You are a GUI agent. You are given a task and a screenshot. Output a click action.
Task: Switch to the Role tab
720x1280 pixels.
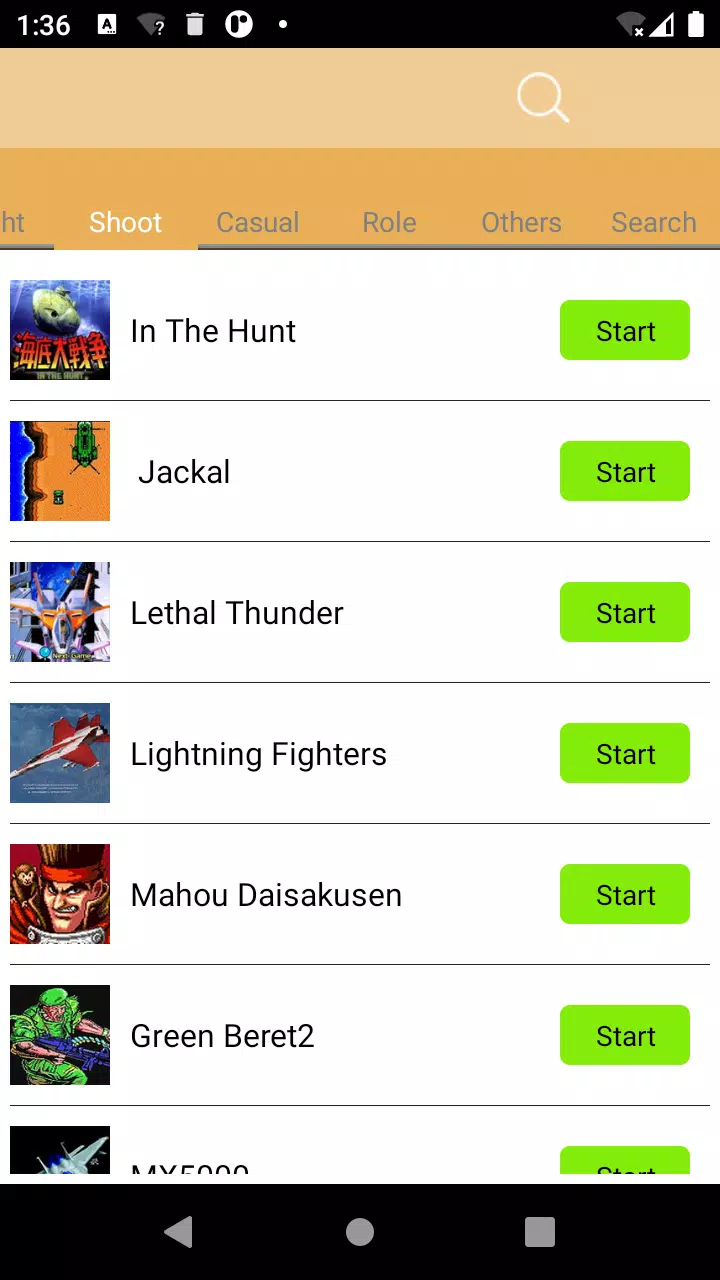(x=389, y=222)
